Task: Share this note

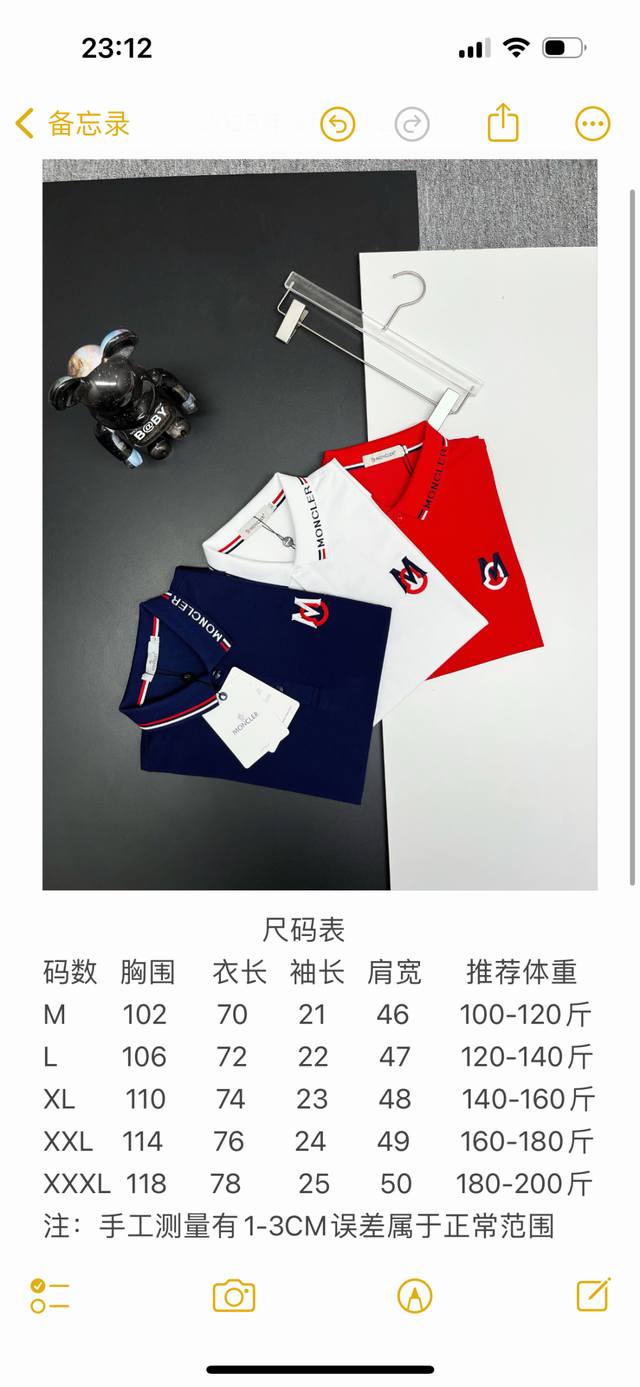Action: click(503, 123)
